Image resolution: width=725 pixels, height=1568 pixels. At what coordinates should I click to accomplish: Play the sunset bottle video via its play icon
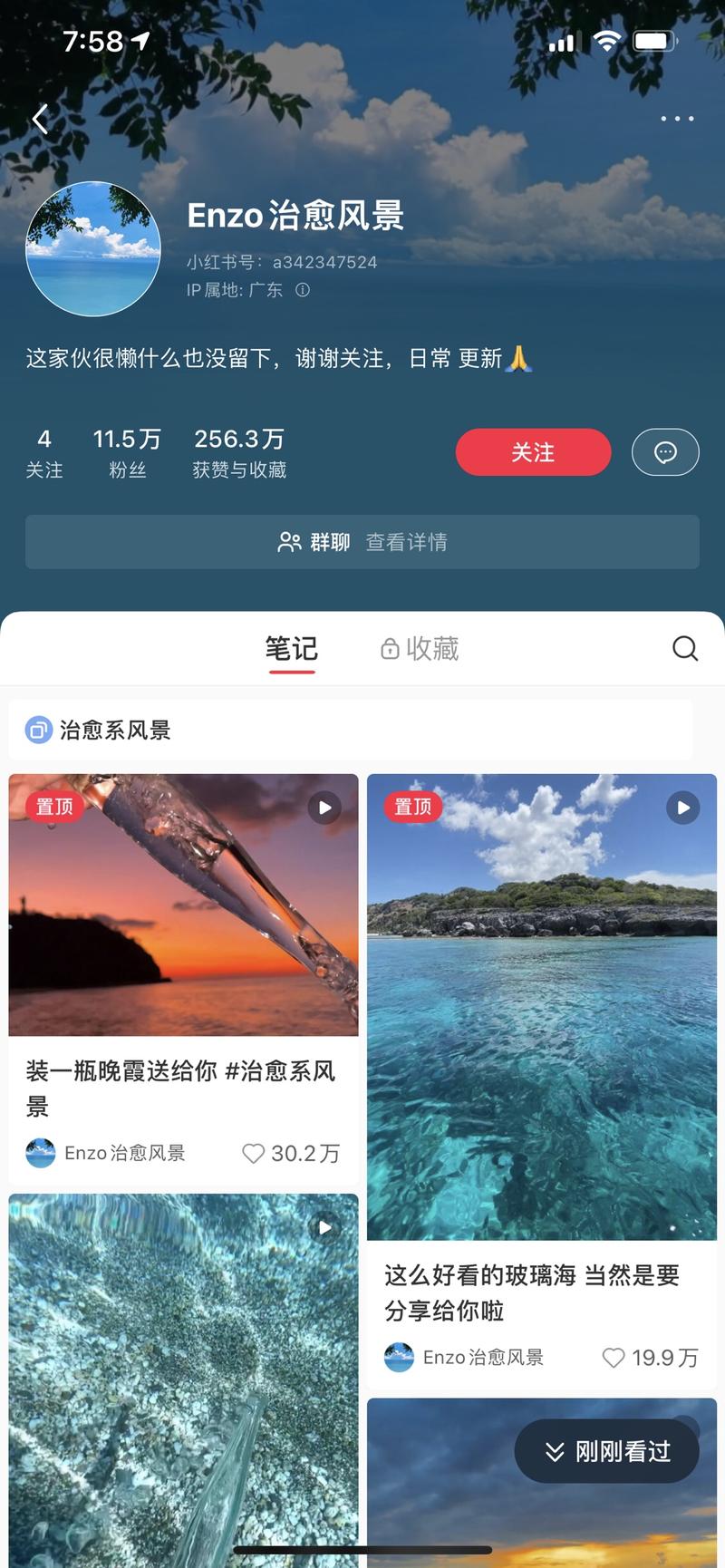tap(324, 808)
